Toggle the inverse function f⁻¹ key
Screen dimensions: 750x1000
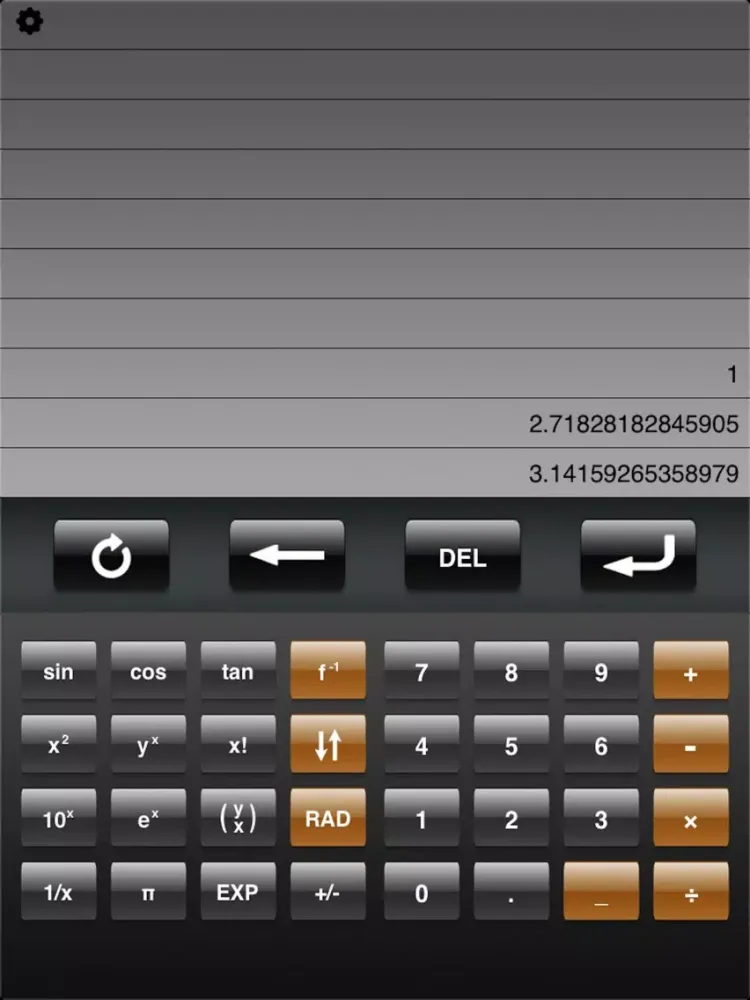pyautogui.click(x=328, y=671)
